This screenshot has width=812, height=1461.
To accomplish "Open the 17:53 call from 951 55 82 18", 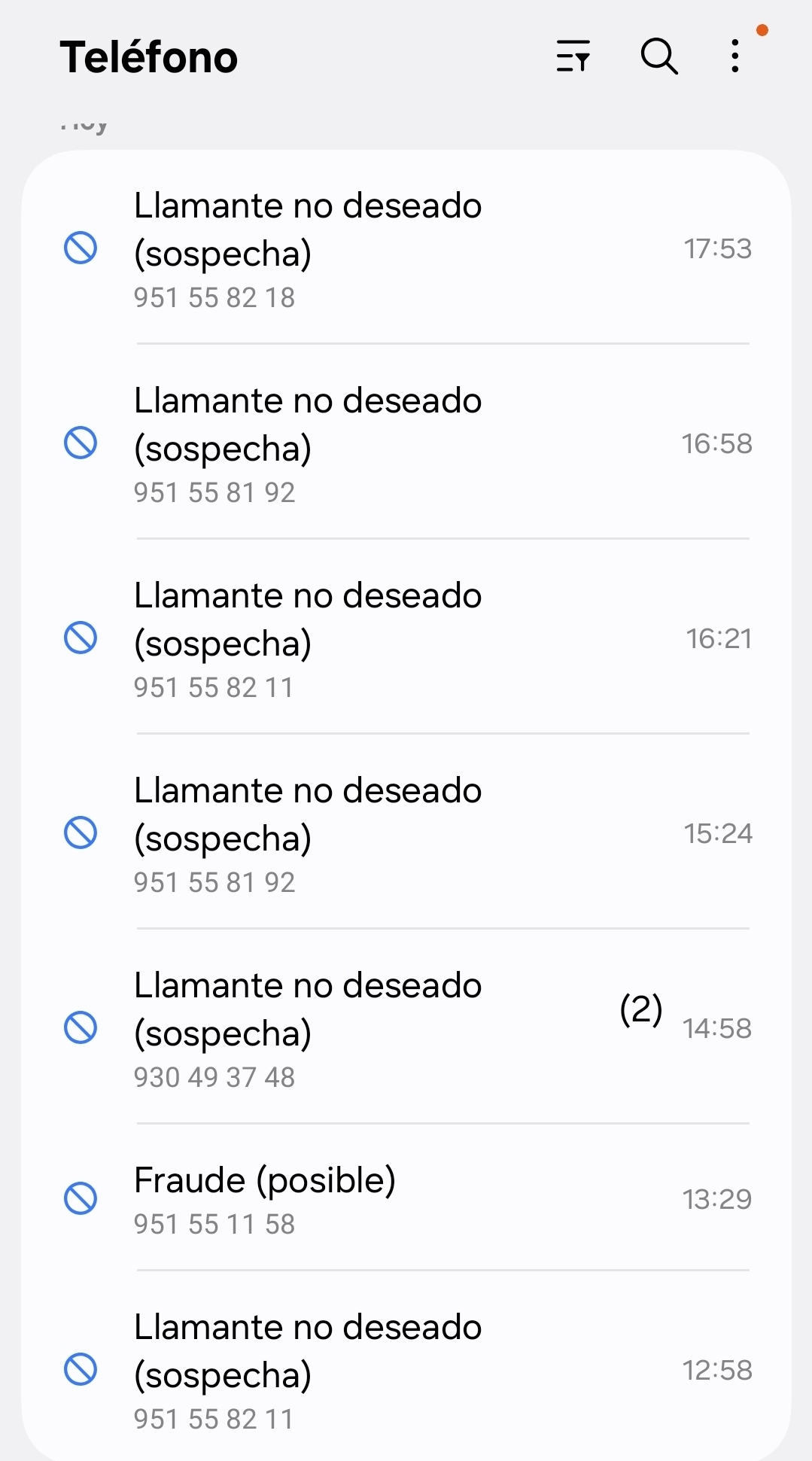I will pos(406,249).
